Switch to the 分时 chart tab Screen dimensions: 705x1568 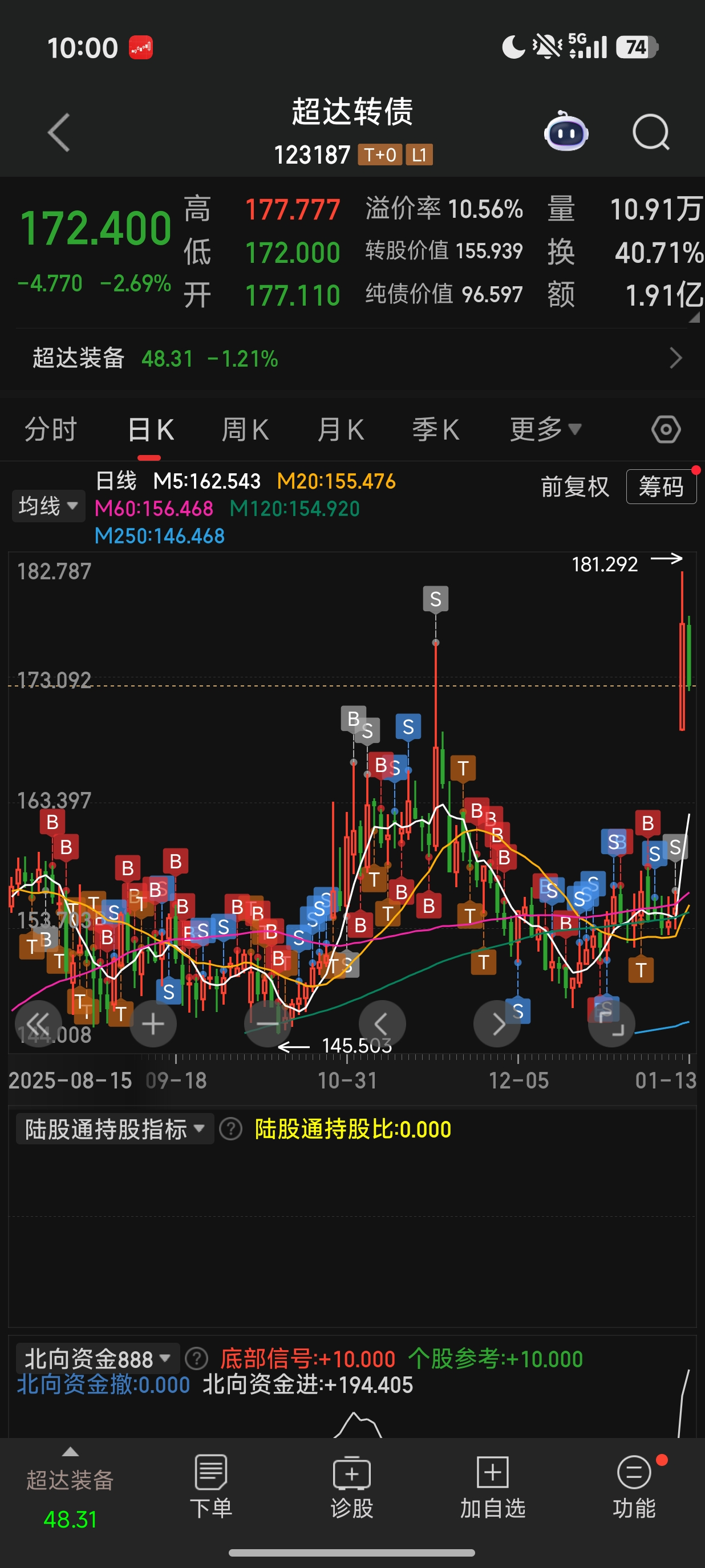tap(51, 430)
